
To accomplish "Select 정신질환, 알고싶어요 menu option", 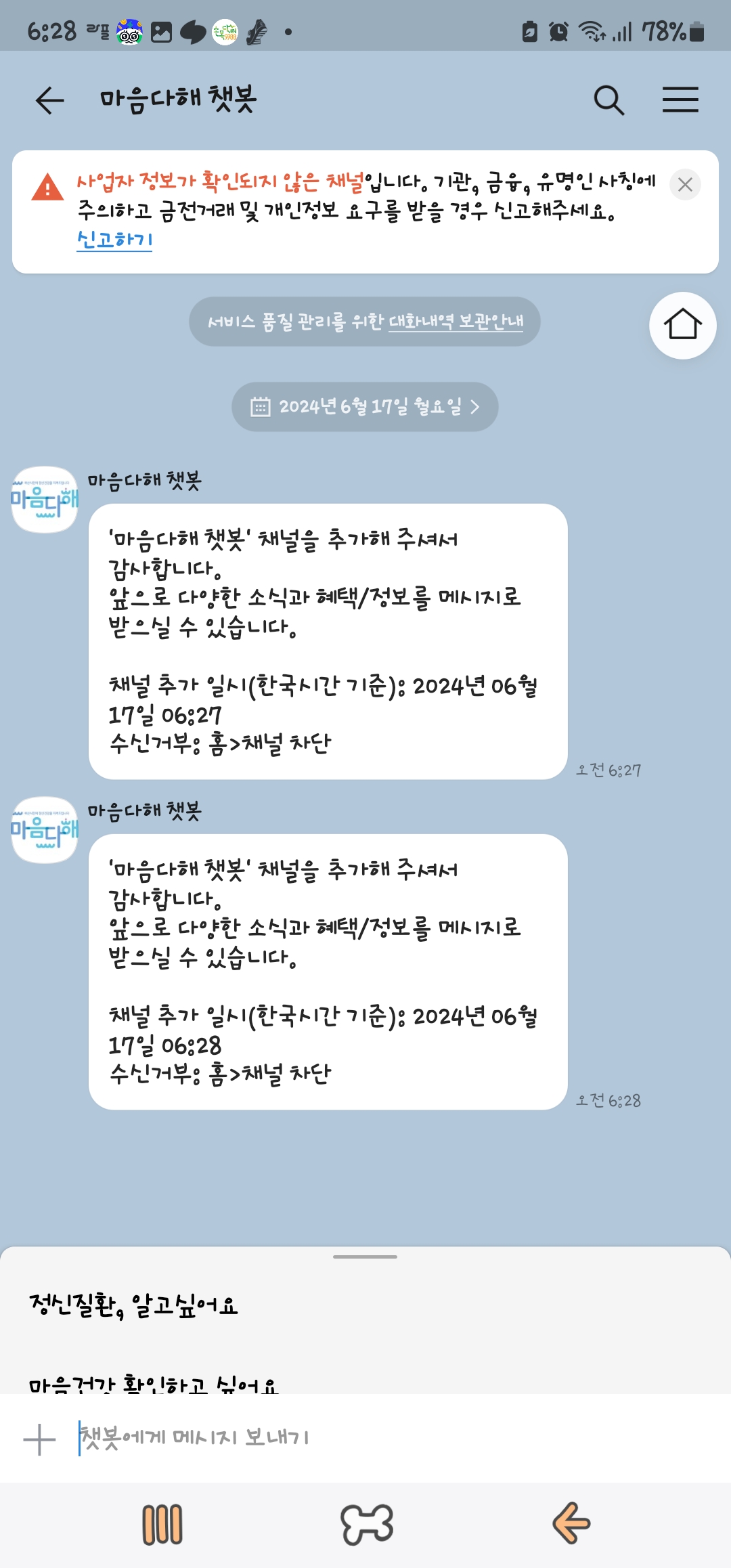I will point(134,1305).
